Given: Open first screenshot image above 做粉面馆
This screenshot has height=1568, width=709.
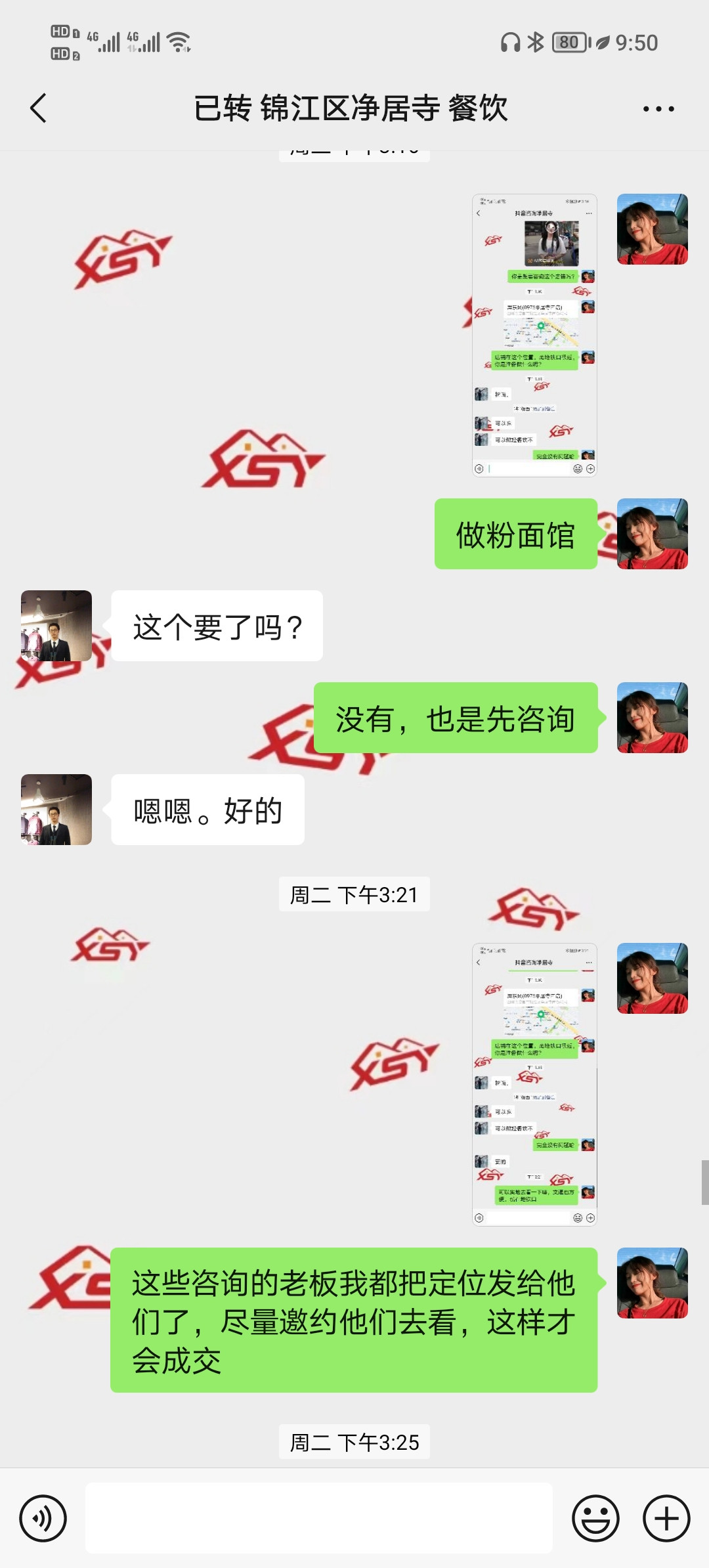Looking at the screenshot, I should 534,335.
